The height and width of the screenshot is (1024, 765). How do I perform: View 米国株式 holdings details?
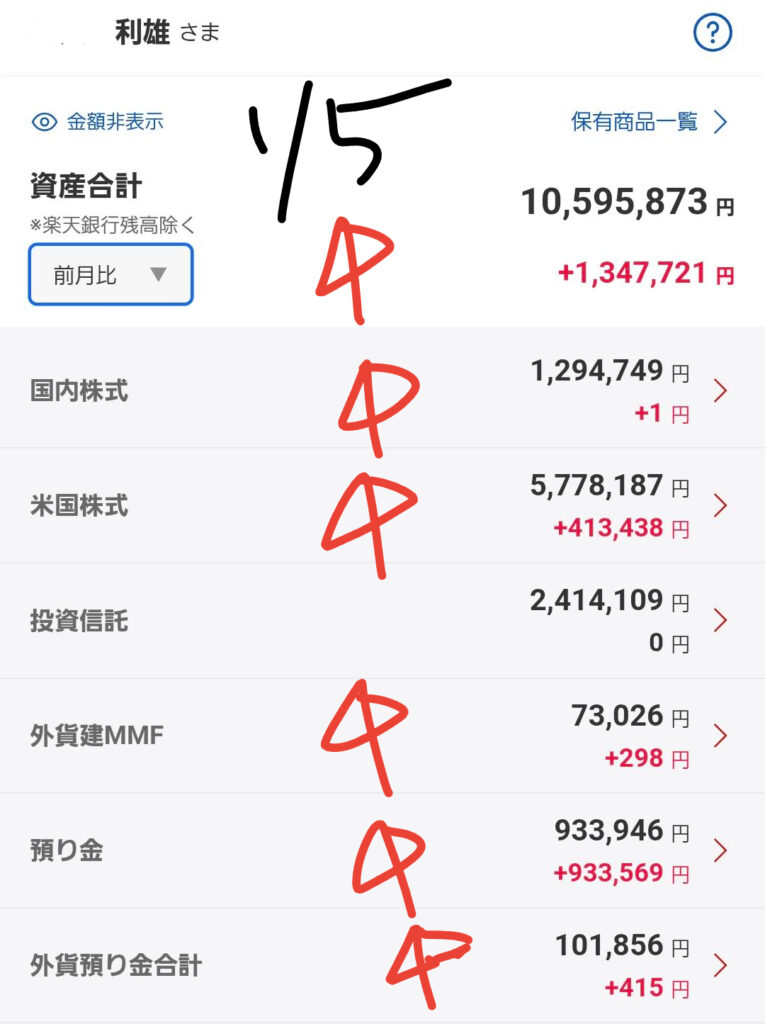380,505
